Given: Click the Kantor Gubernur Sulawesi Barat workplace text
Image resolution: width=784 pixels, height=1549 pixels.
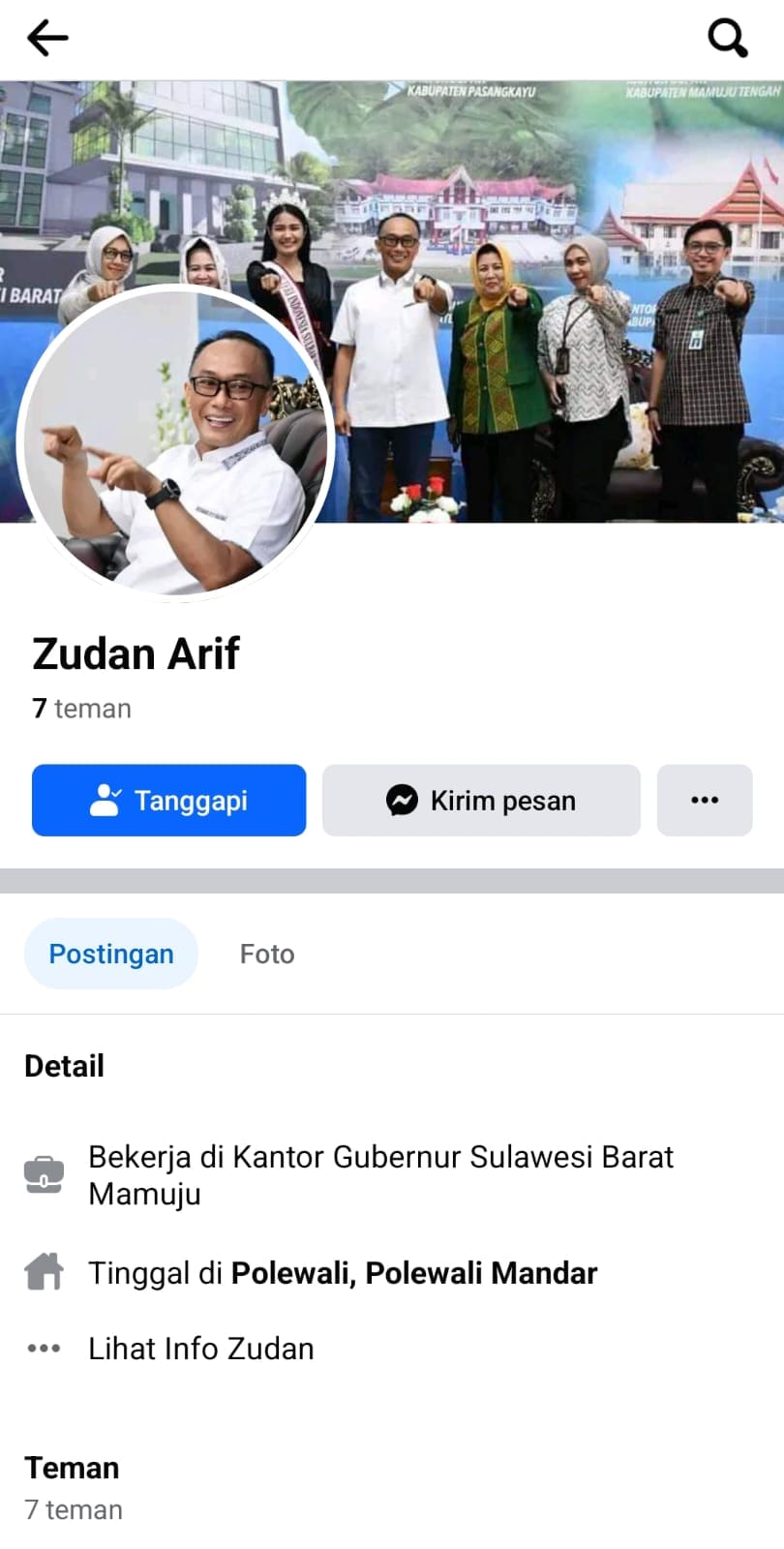Looking at the screenshot, I should [x=380, y=1174].
